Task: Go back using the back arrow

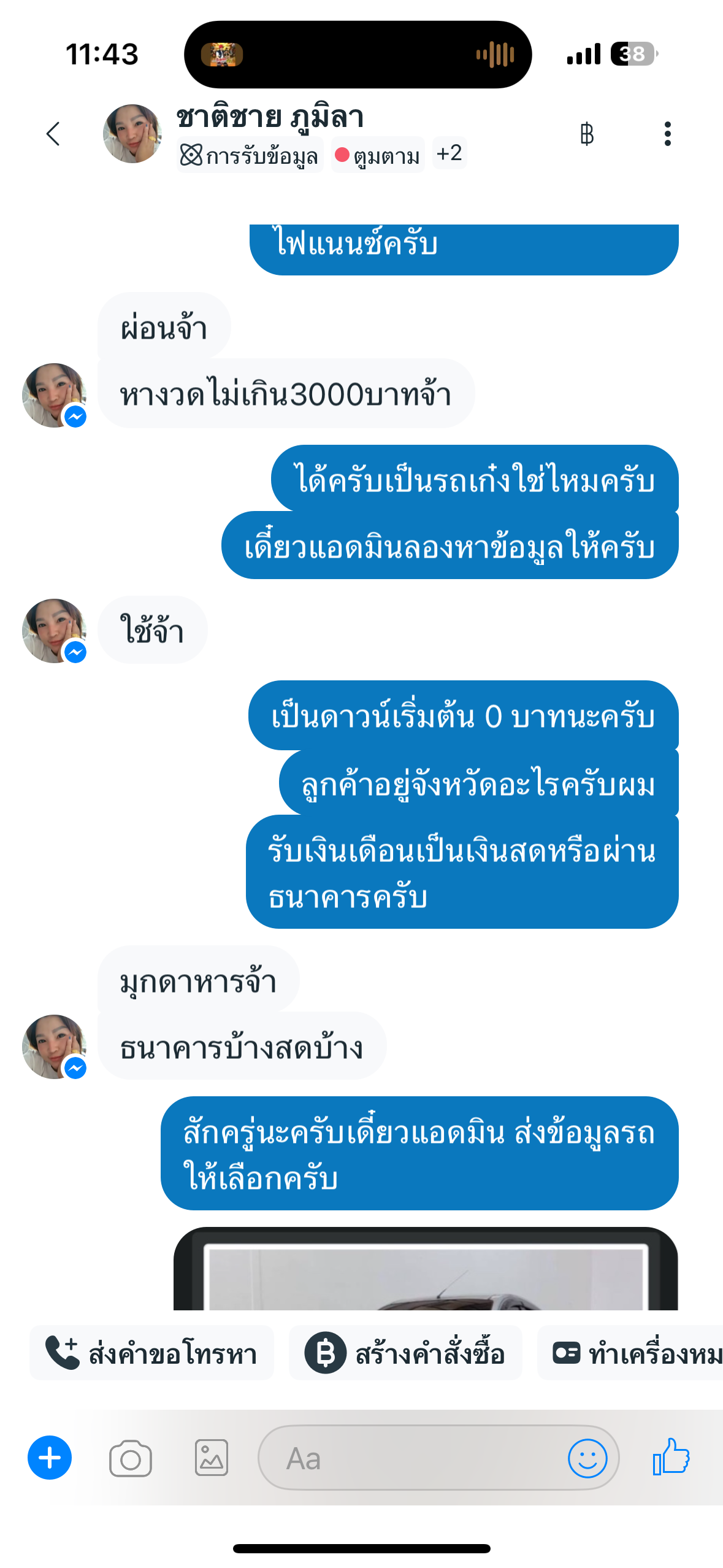Action: coord(53,134)
